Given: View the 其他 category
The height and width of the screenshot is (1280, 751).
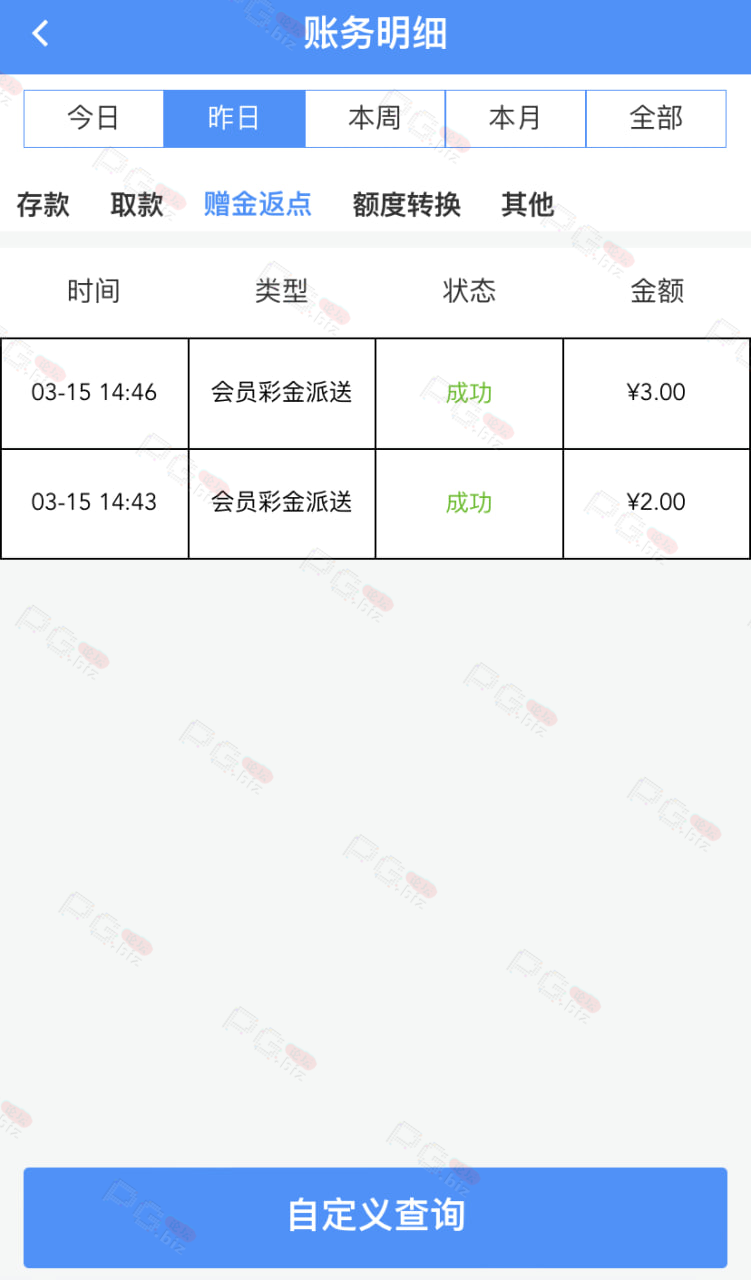Looking at the screenshot, I should pyautogui.click(x=528, y=205).
